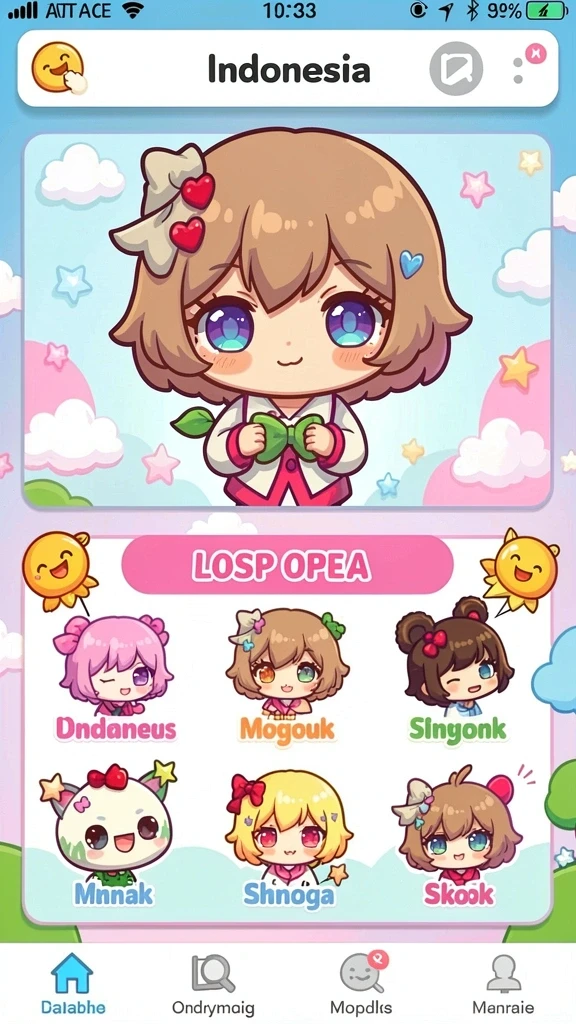The width and height of the screenshot is (576, 1024).
Task: Open the large featured character card
Action: point(287,320)
